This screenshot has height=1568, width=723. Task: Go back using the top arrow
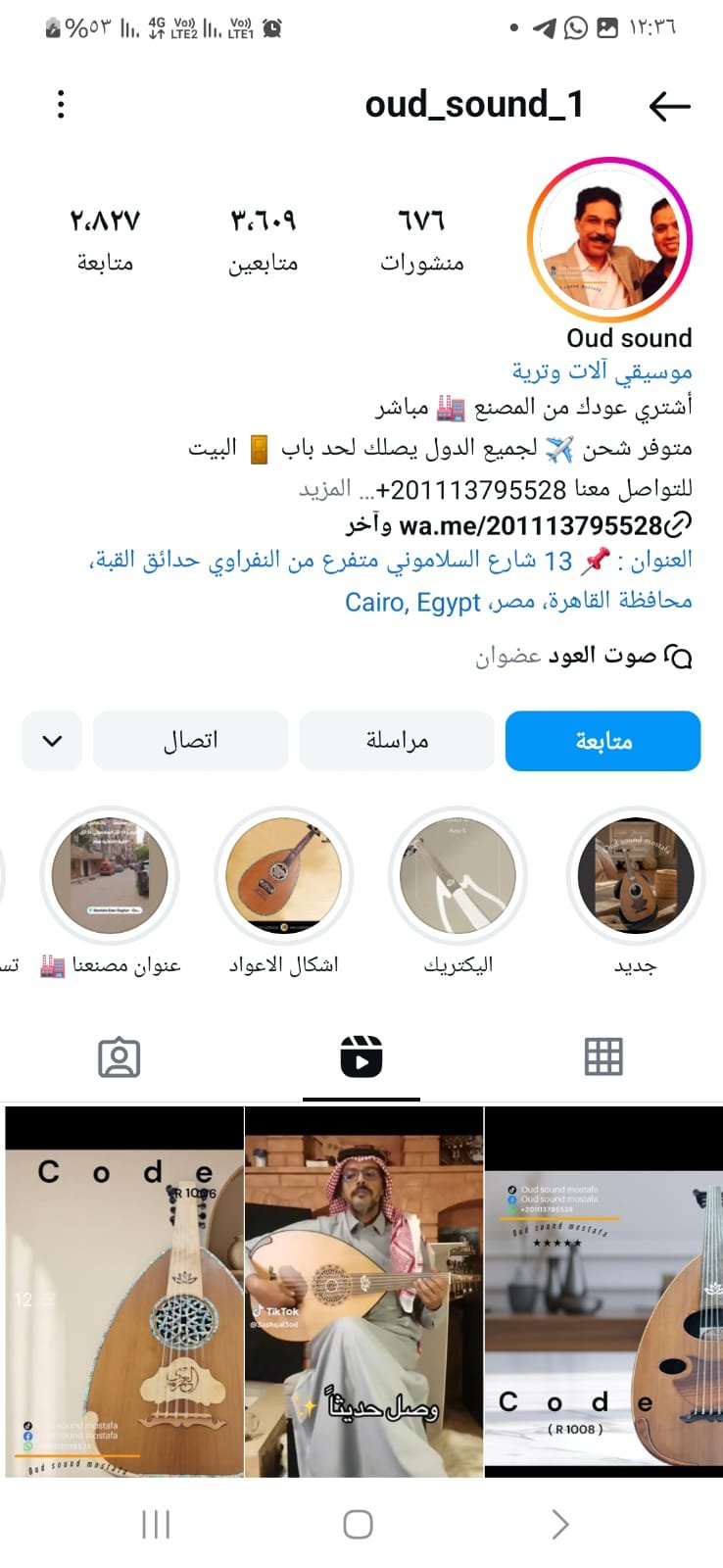(x=670, y=106)
